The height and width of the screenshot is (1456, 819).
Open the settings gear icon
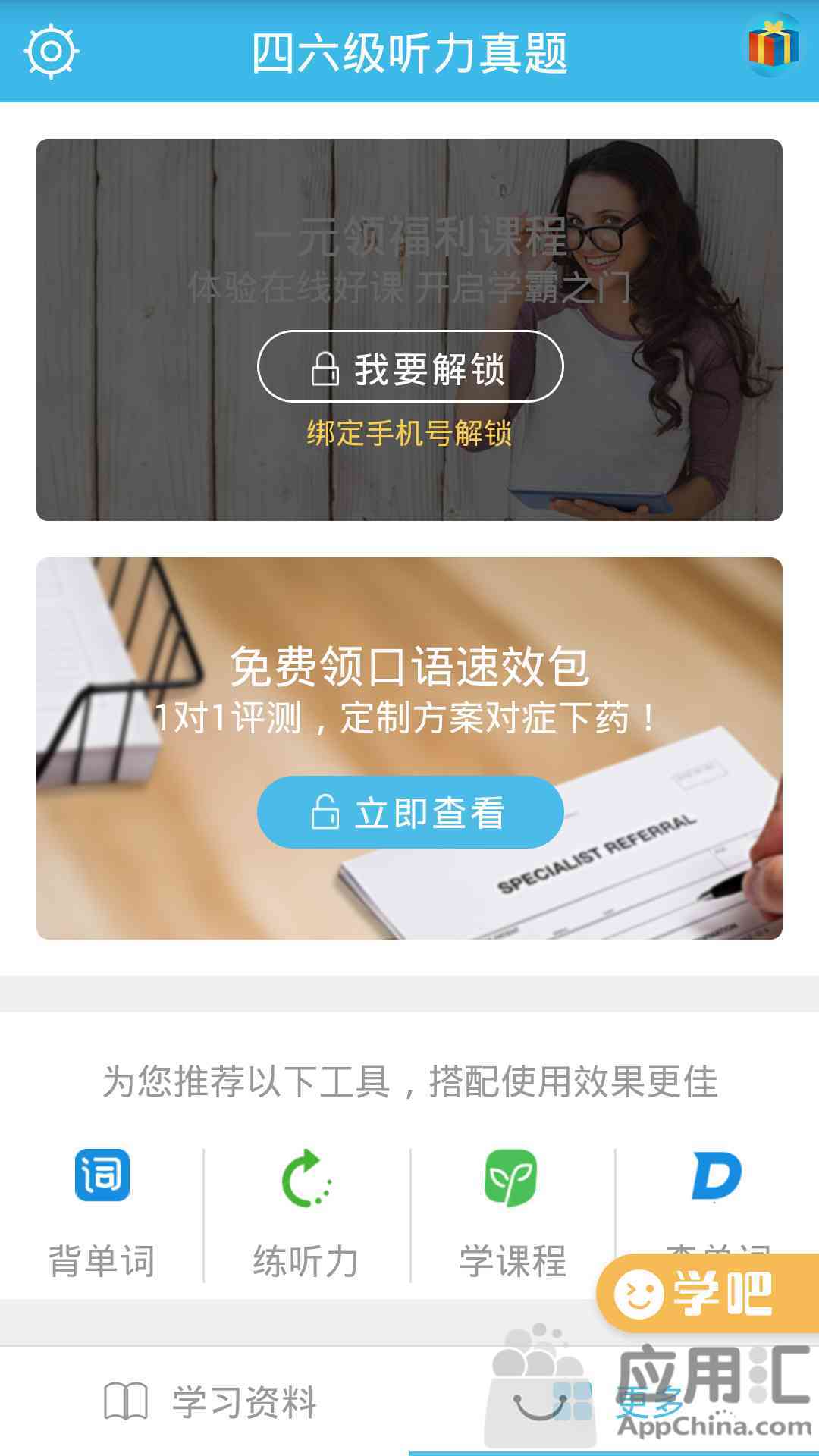coord(51,51)
